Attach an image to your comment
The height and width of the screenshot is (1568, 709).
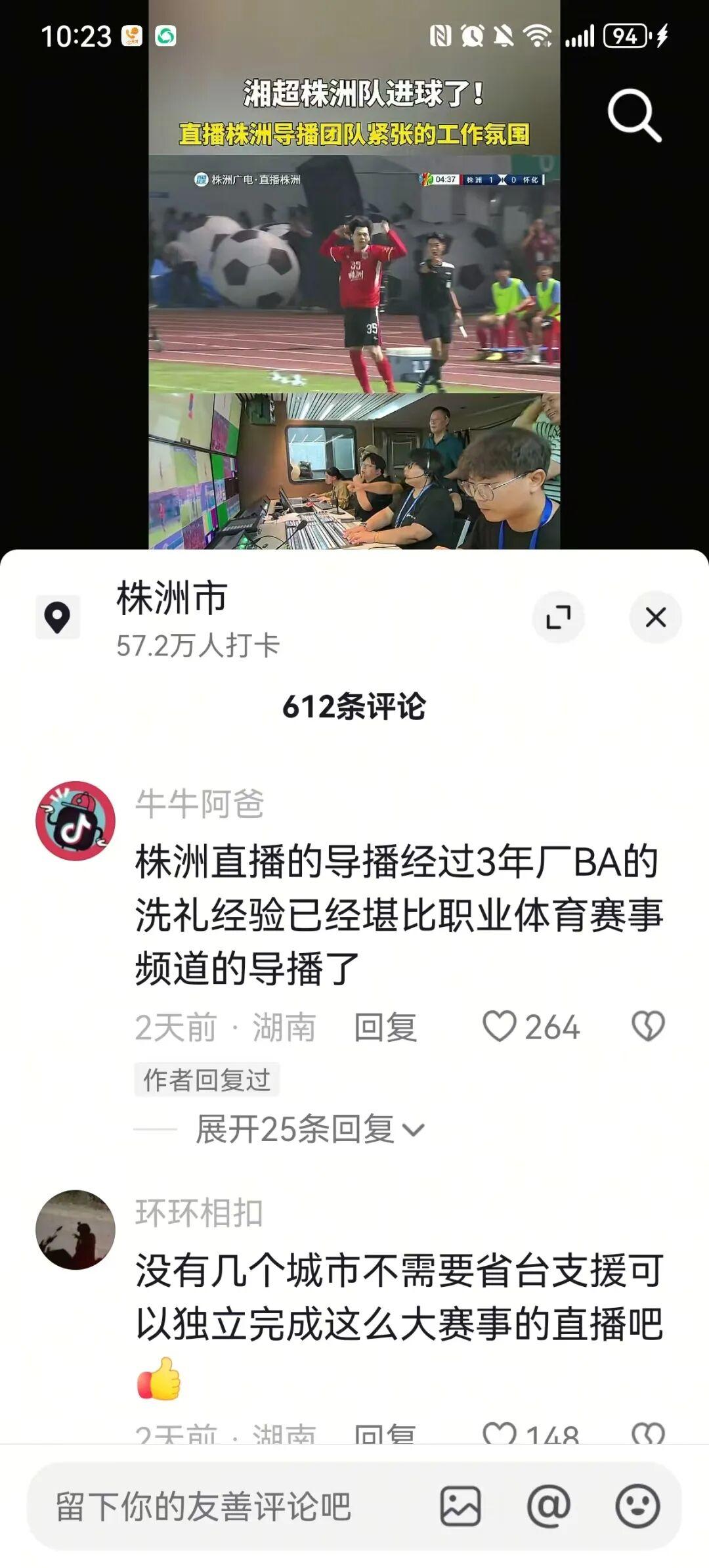tap(460, 1506)
